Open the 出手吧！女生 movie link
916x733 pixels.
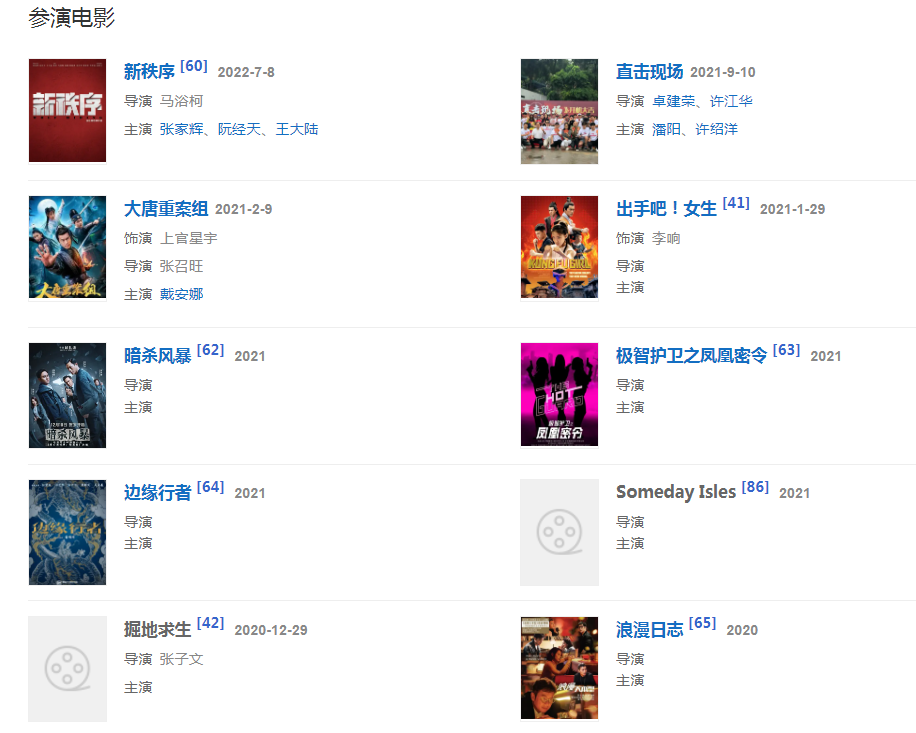[x=666, y=209]
